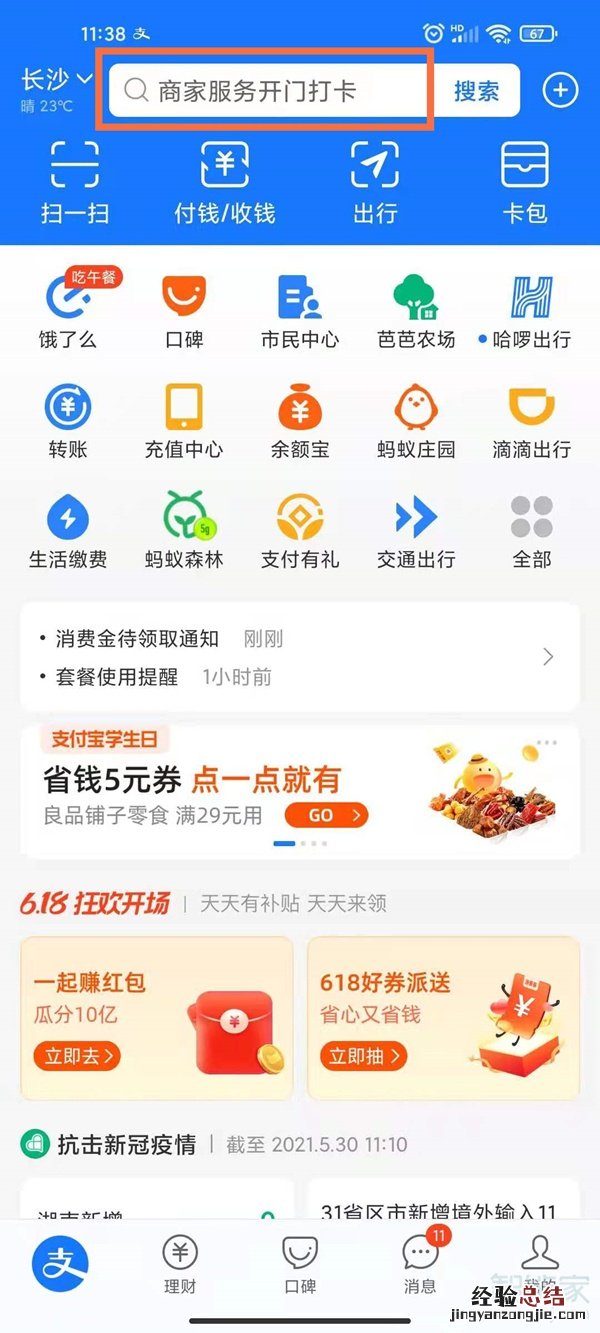Tap GO on the 省钱5元券 banner
The width and height of the screenshot is (600, 1333).
pos(326,815)
